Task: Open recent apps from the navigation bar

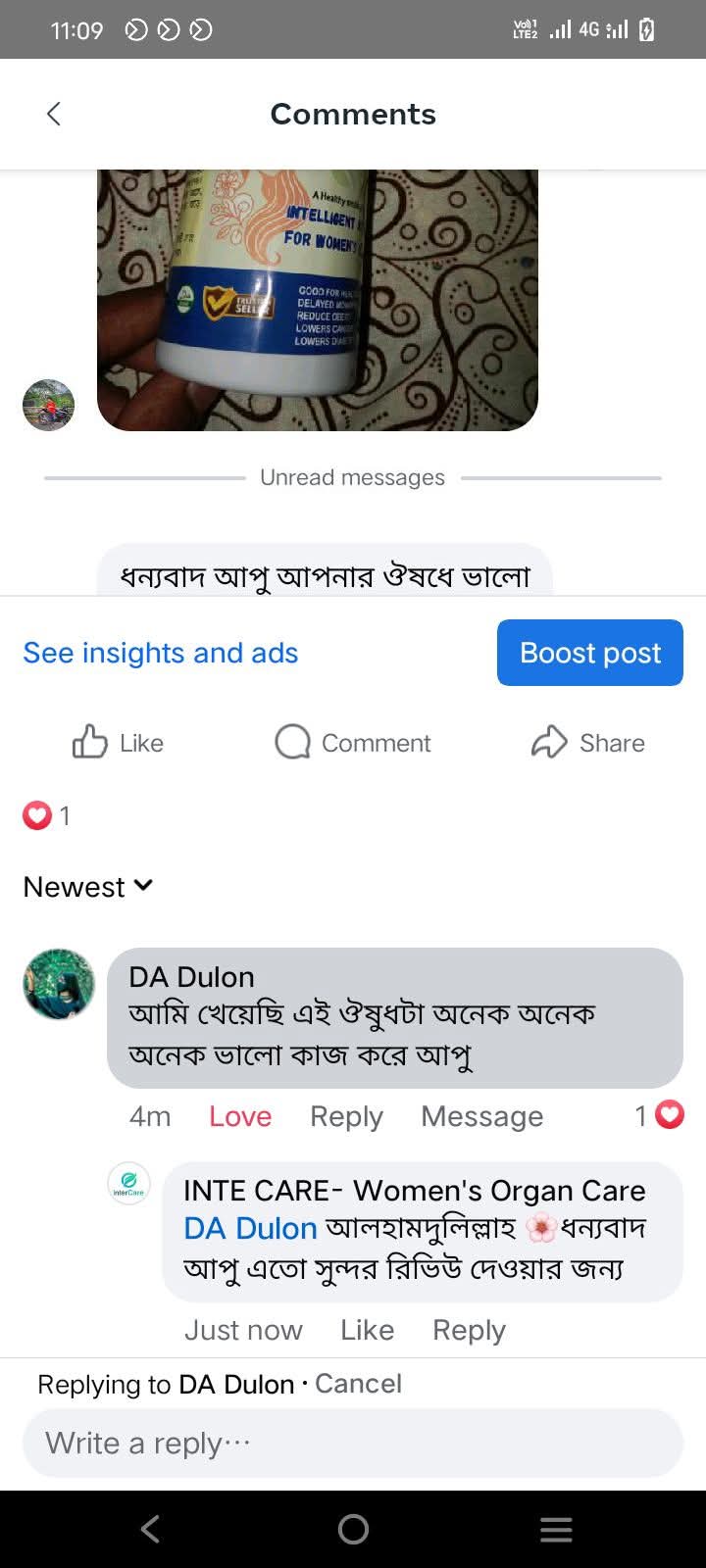Action: tap(556, 1529)
